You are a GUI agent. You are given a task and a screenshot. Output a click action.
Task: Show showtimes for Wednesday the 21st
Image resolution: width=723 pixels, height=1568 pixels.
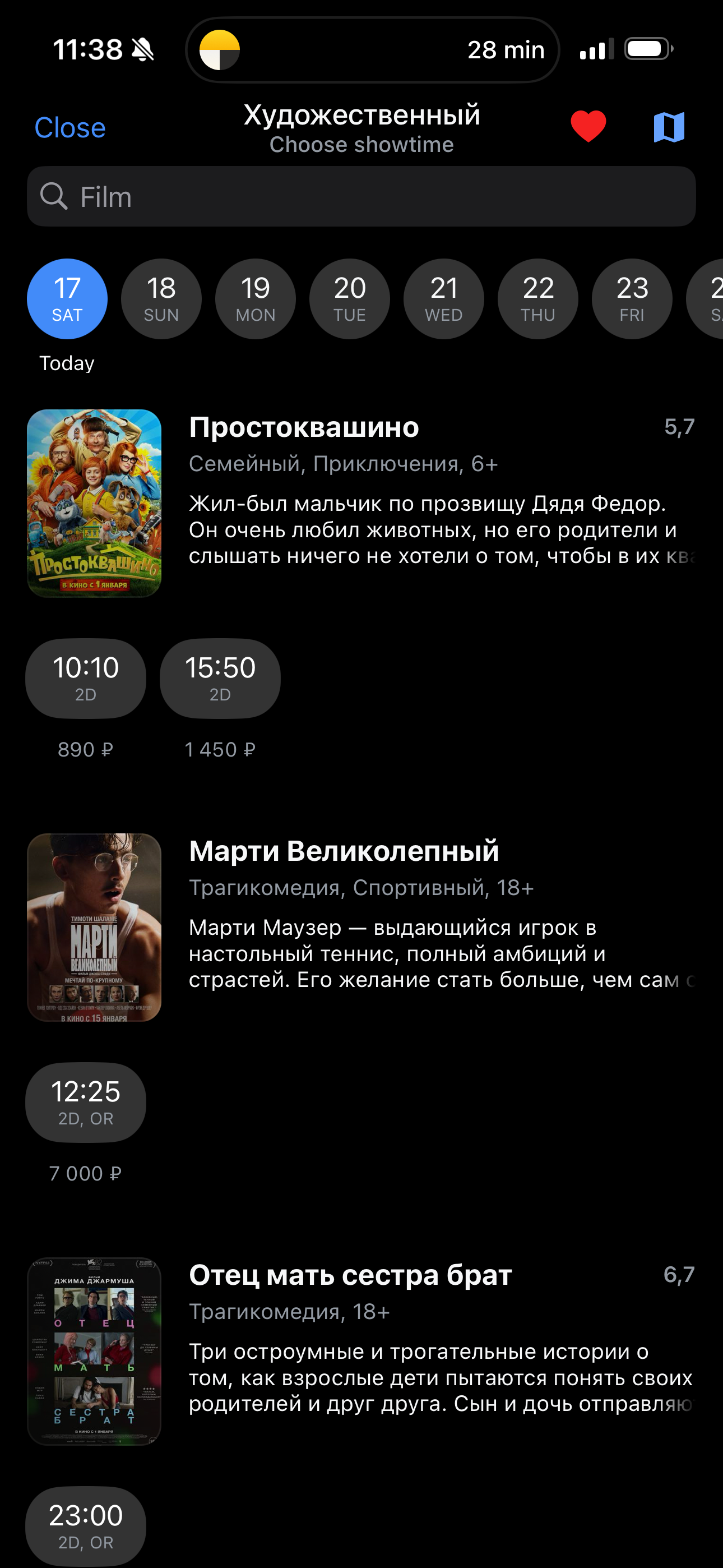(444, 299)
